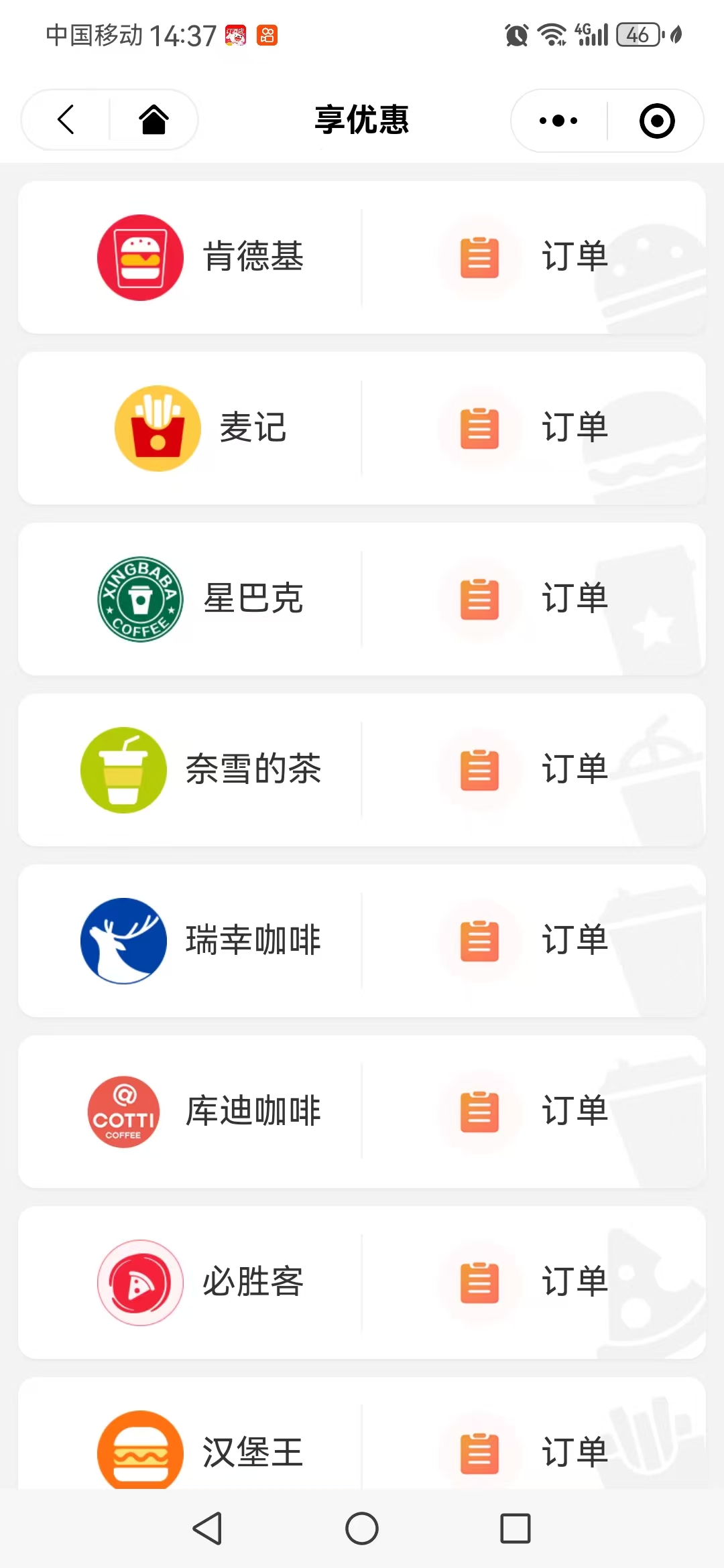
Task: Tap 订单 beside 必胜客
Action: (575, 1283)
